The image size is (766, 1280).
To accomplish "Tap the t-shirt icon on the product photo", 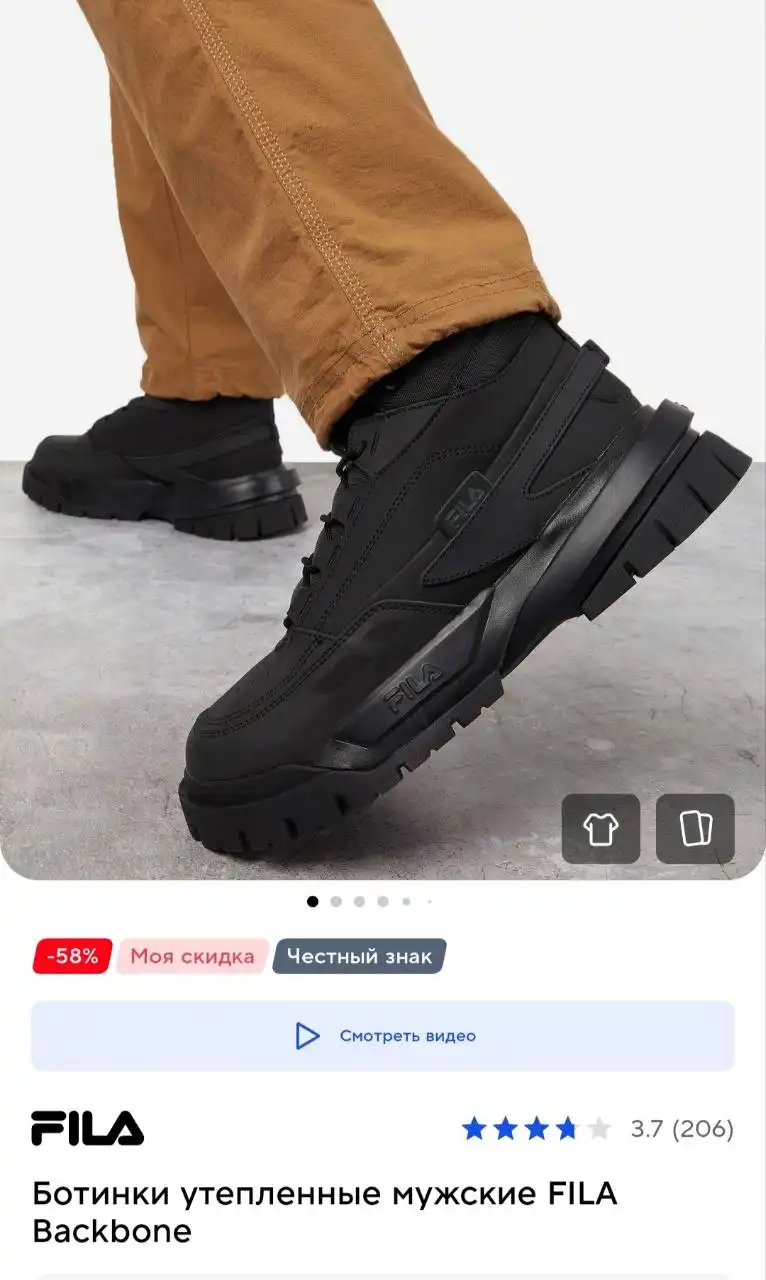I will [598, 828].
